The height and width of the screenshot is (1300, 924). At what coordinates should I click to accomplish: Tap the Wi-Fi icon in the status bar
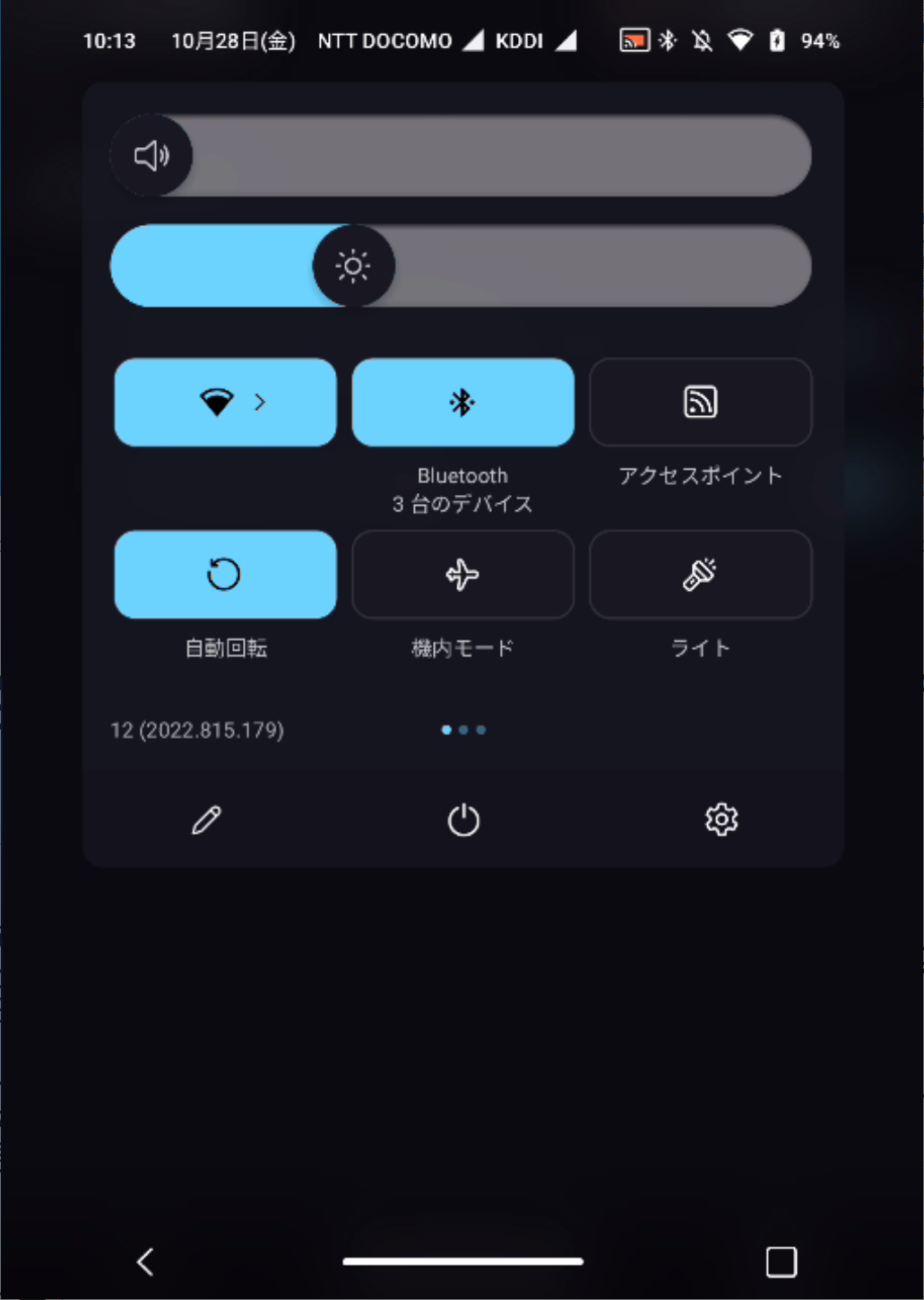pos(740,41)
